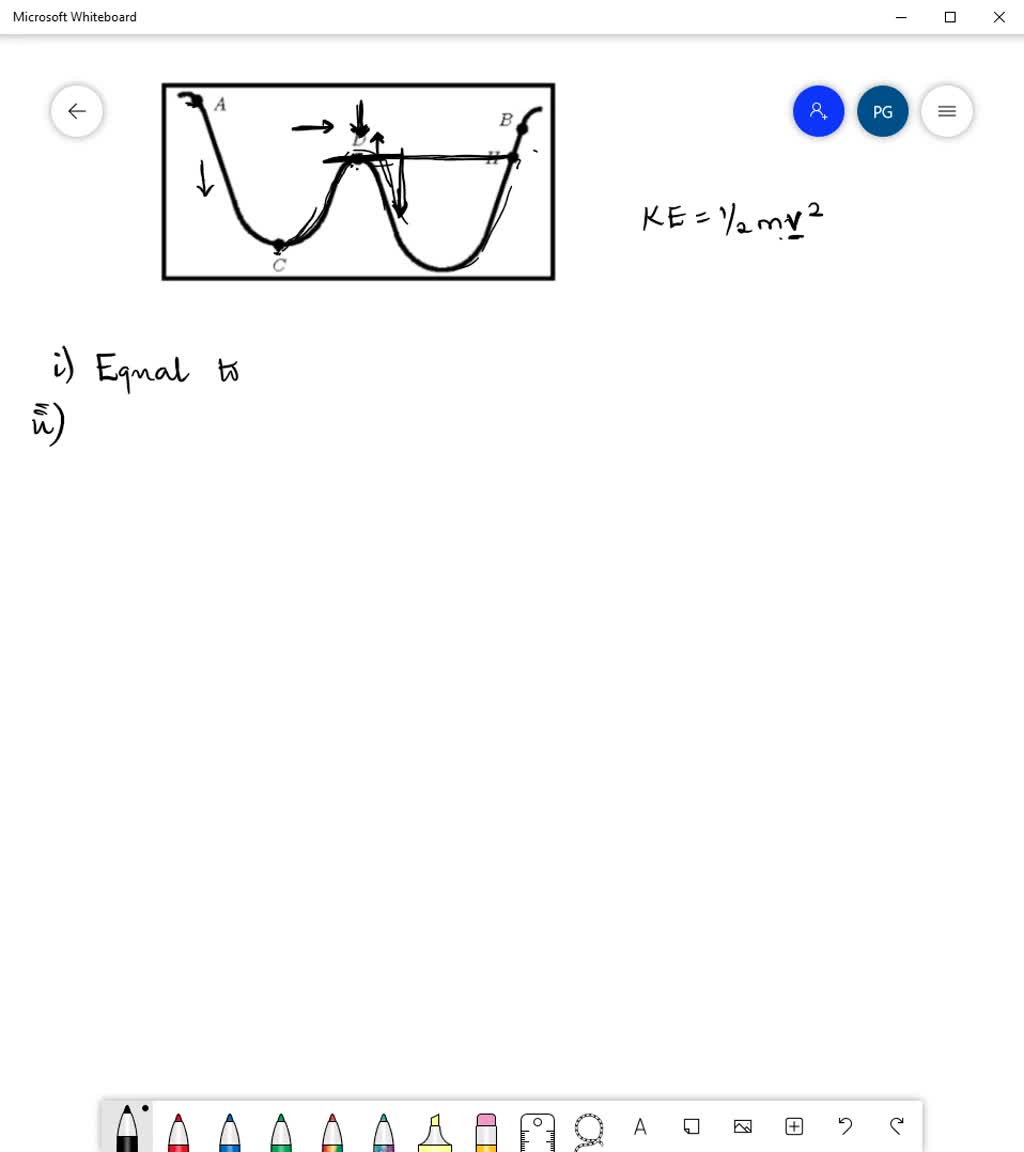Undo the last stroke
The width and height of the screenshot is (1024, 1152).
pyautogui.click(x=845, y=1126)
